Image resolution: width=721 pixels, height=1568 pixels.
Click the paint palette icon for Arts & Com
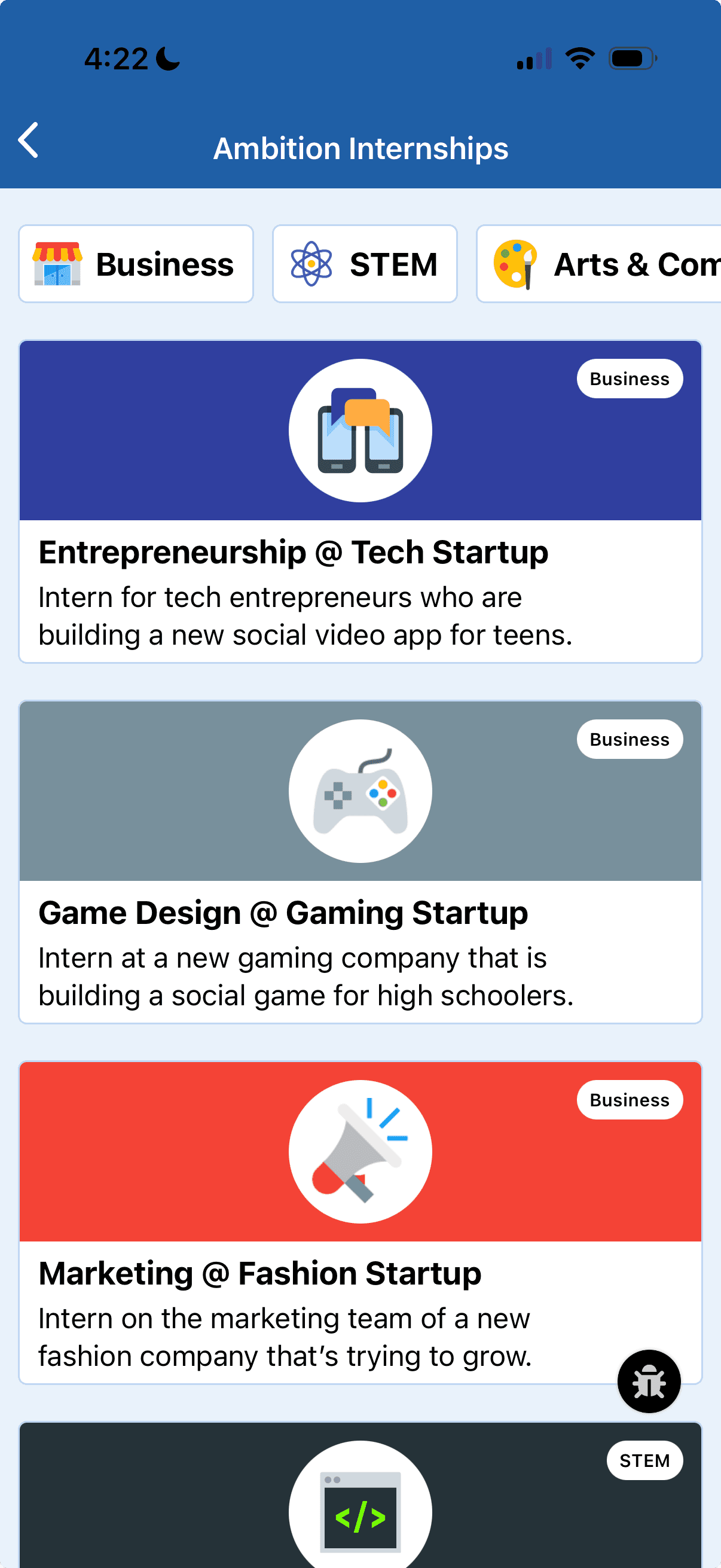click(514, 264)
